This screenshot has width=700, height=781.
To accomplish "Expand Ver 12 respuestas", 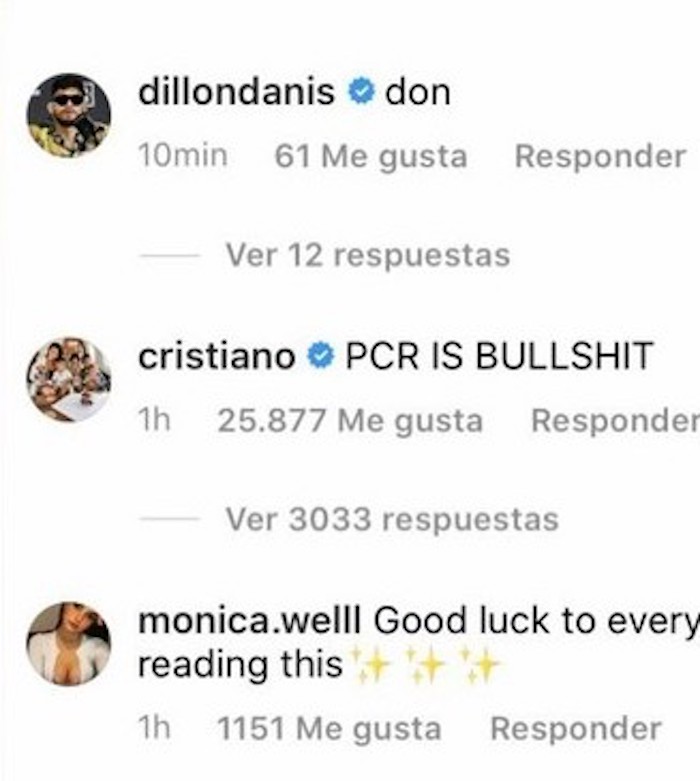I will (367, 255).
